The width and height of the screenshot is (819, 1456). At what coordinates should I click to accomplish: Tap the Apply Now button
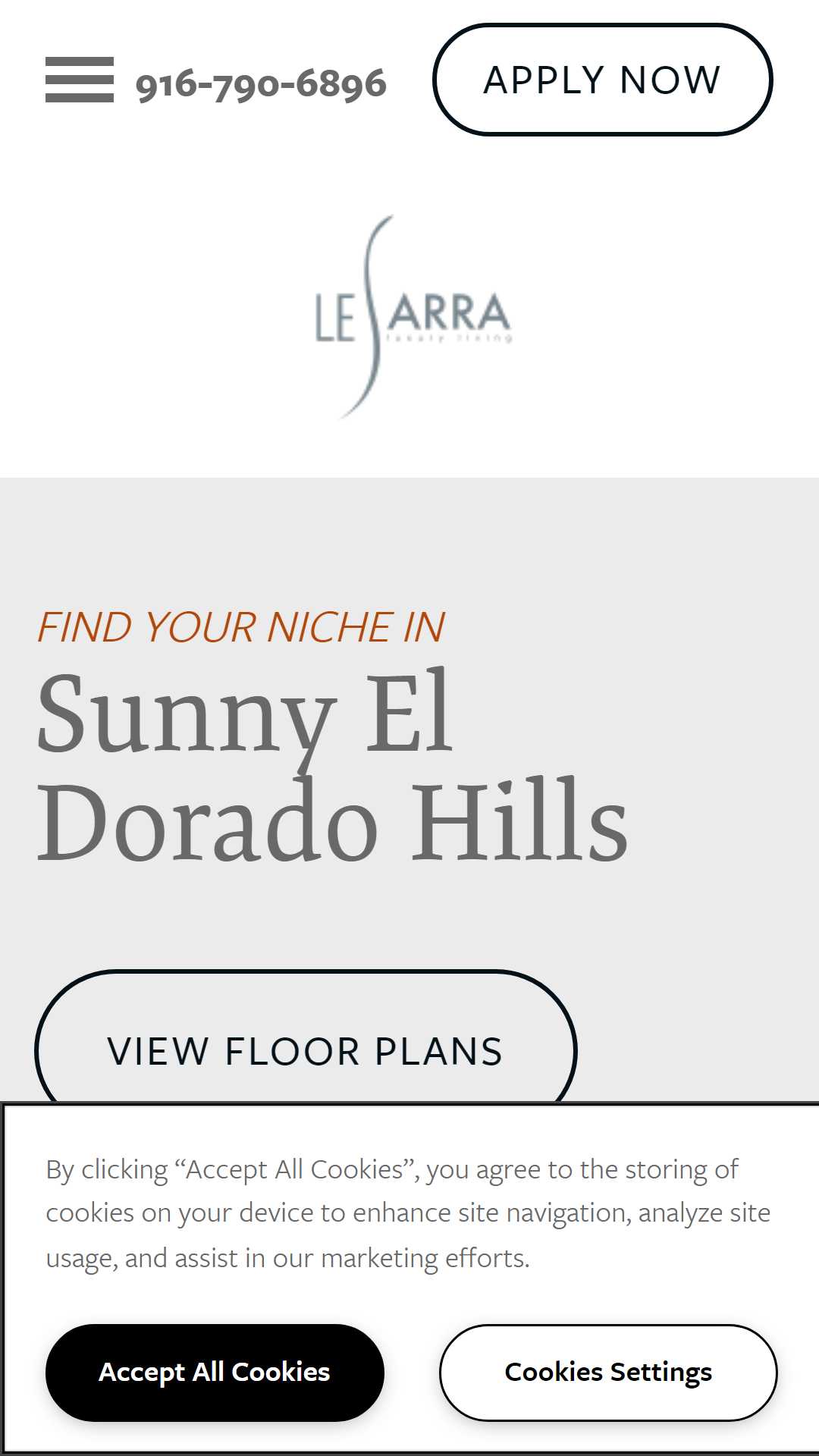click(602, 80)
